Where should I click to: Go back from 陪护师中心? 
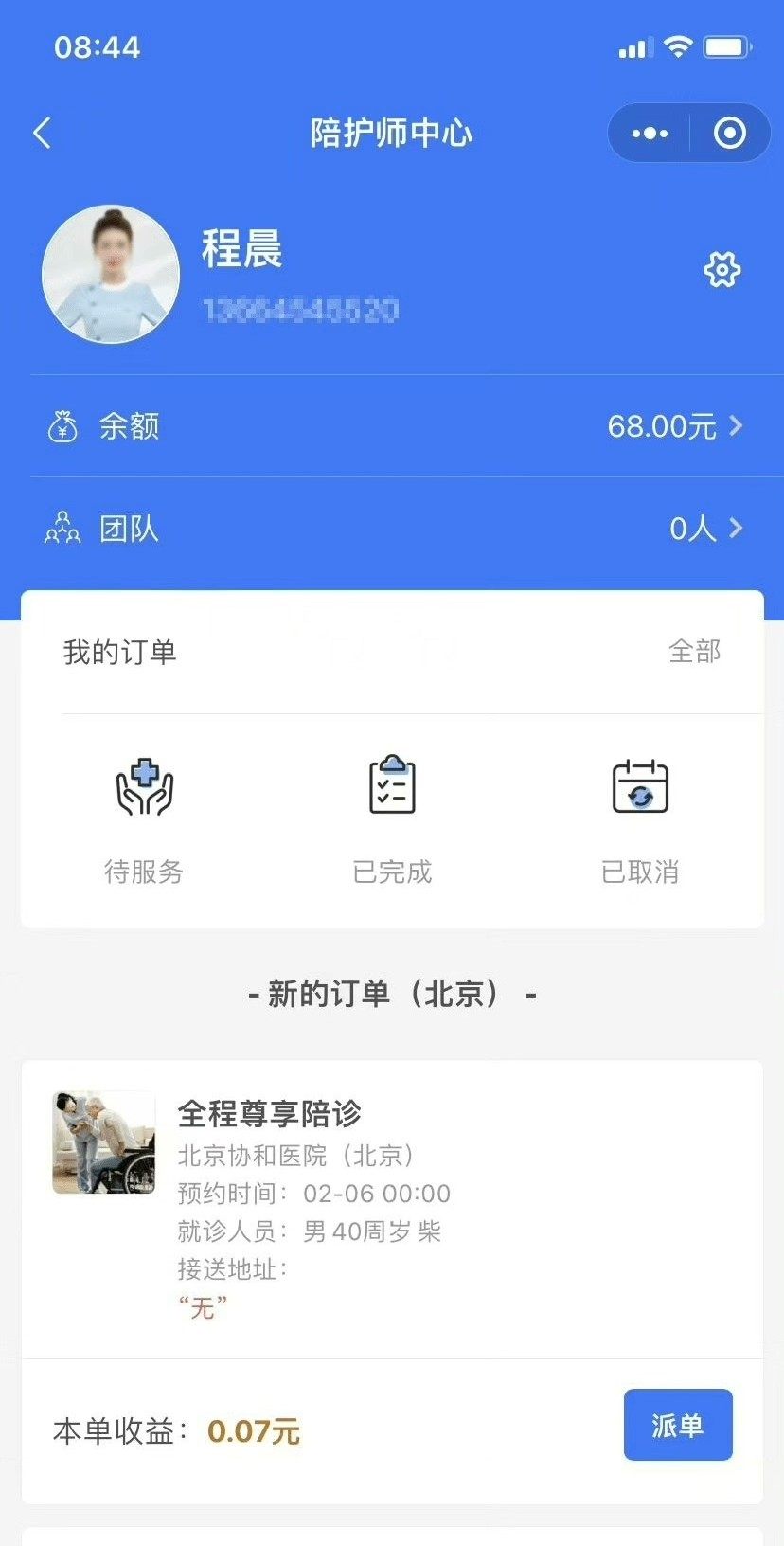(43, 133)
